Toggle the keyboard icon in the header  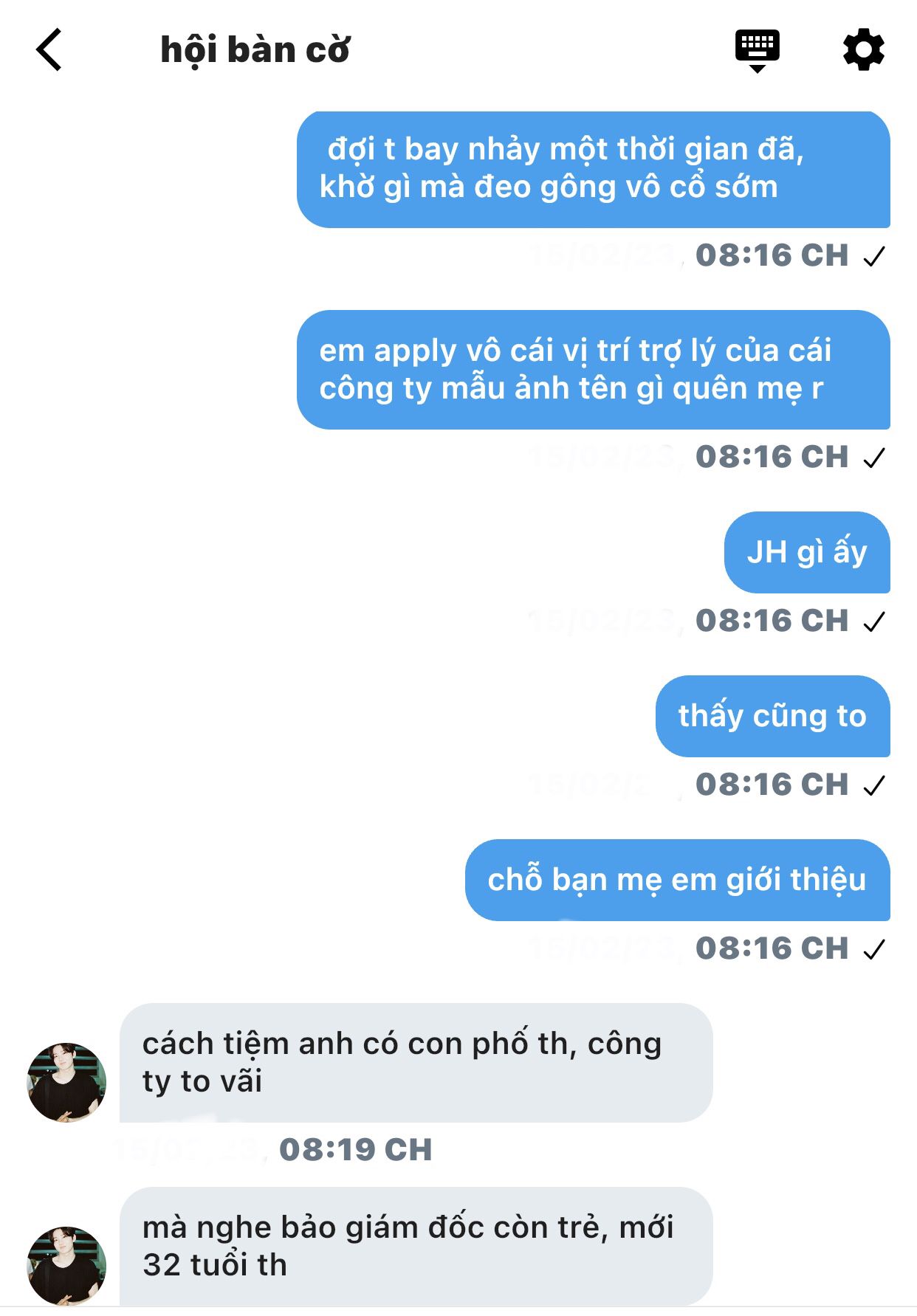757,49
